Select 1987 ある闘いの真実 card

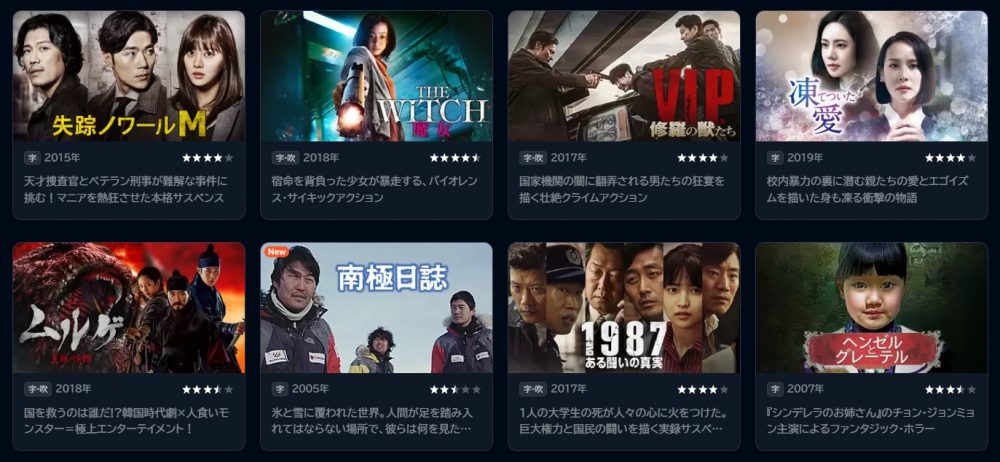point(624,308)
